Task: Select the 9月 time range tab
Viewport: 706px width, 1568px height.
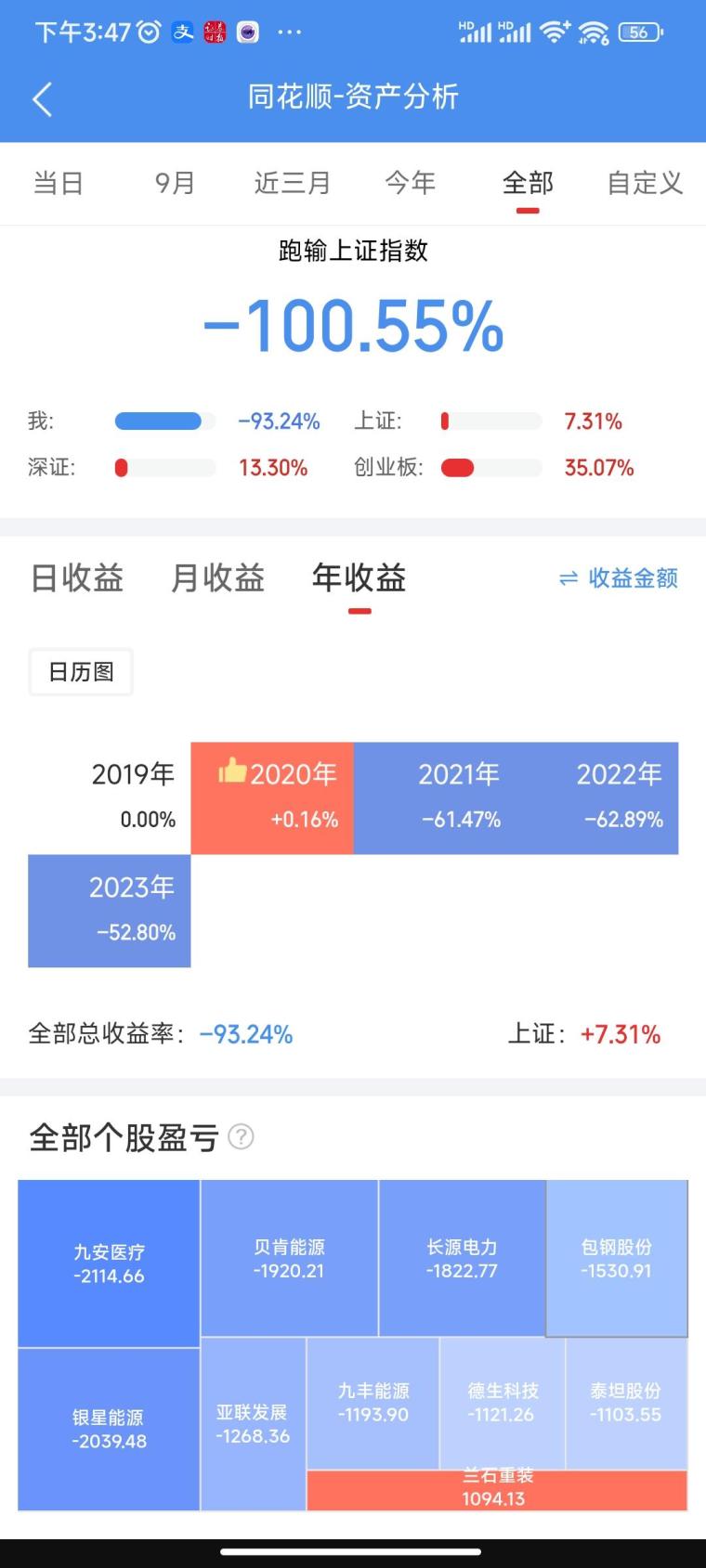Action: pyautogui.click(x=175, y=183)
